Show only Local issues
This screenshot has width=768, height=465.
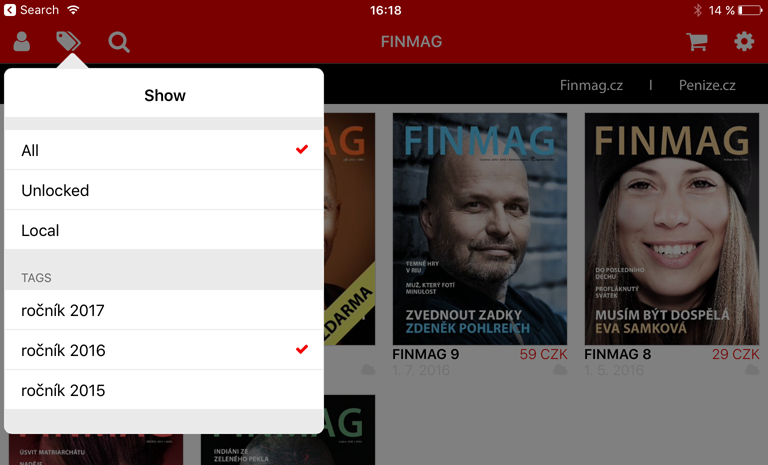click(x=164, y=230)
